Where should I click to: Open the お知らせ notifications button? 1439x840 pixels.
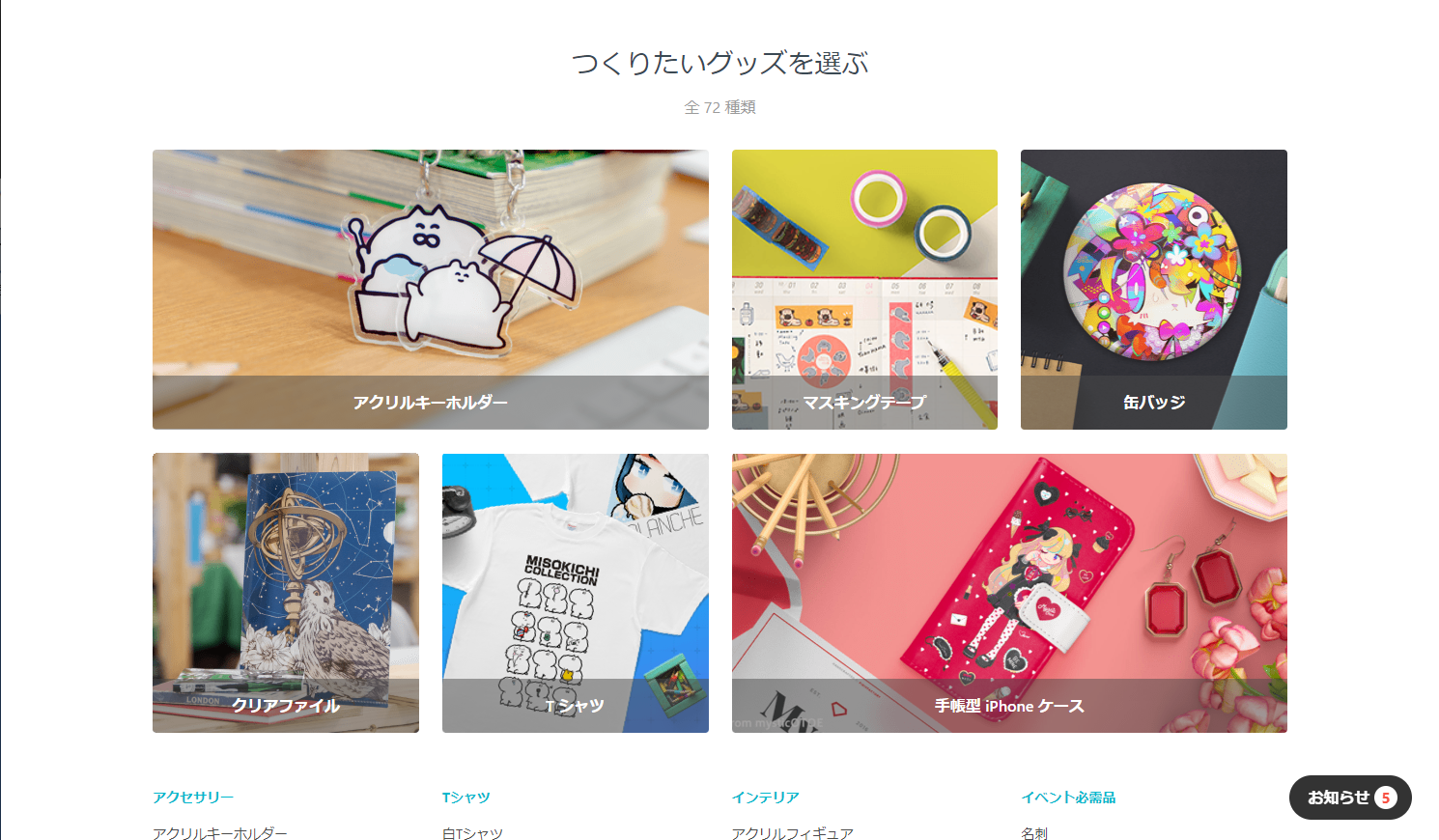pos(1349,798)
